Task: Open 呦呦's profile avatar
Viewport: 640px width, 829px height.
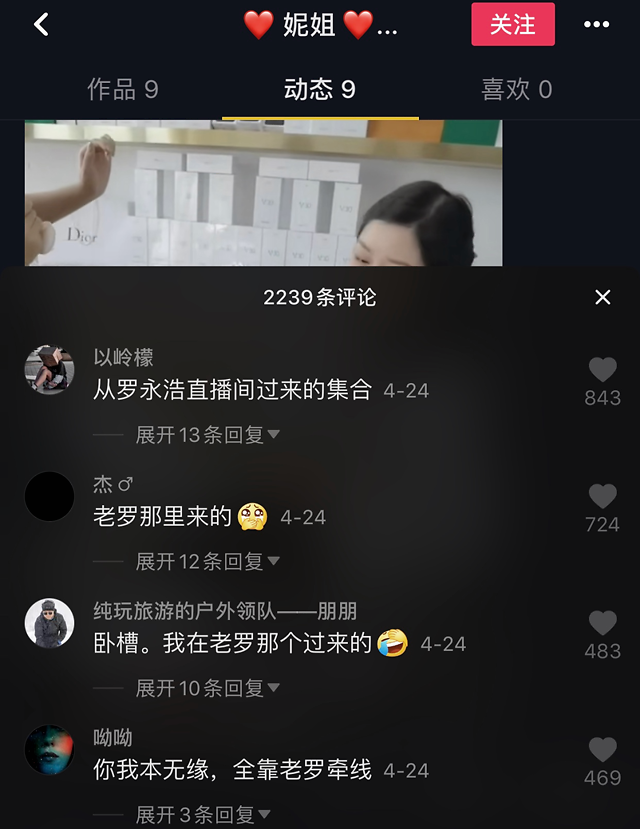Action: click(x=49, y=750)
